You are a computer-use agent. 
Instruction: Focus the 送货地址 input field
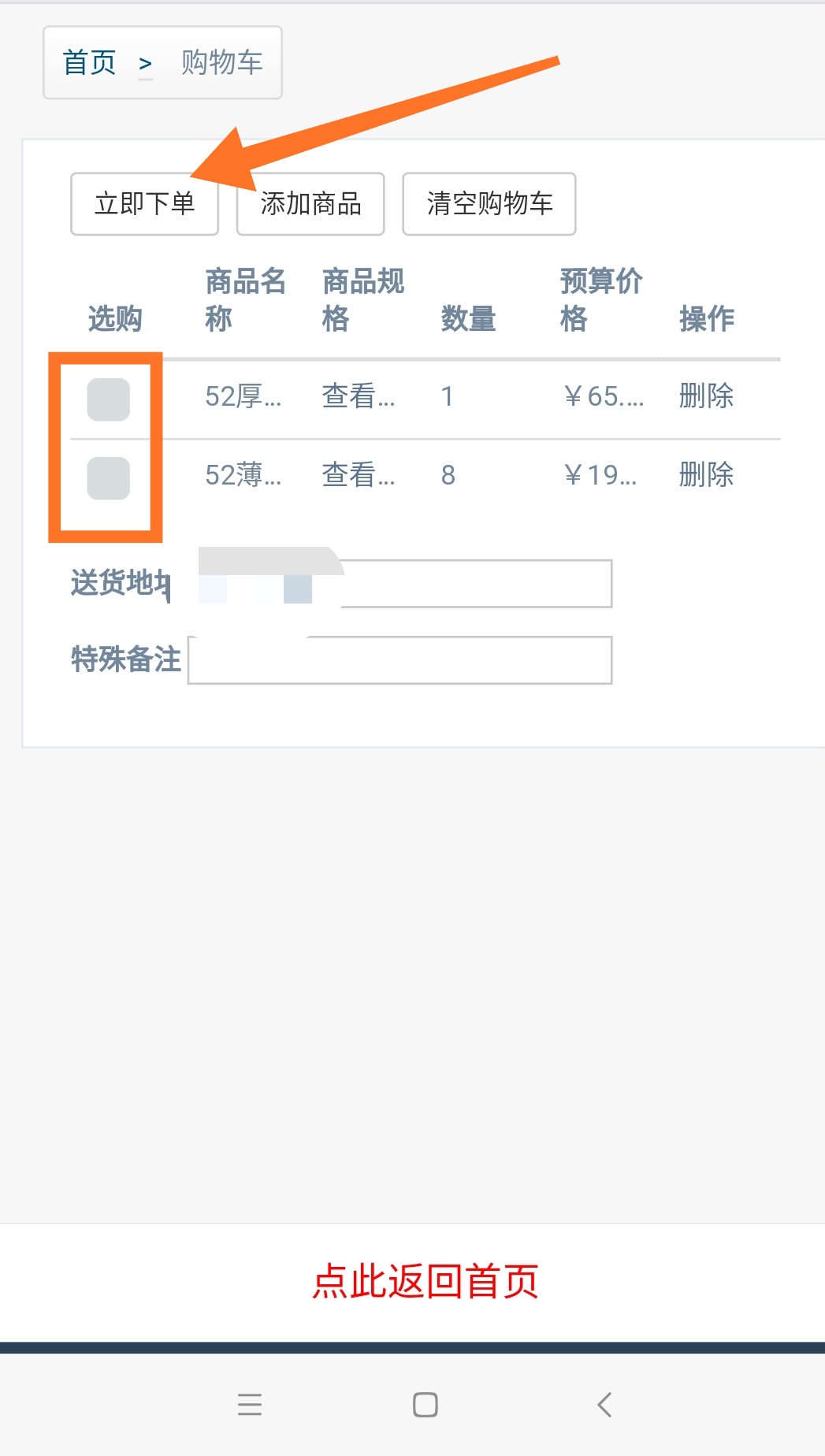[x=399, y=584]
